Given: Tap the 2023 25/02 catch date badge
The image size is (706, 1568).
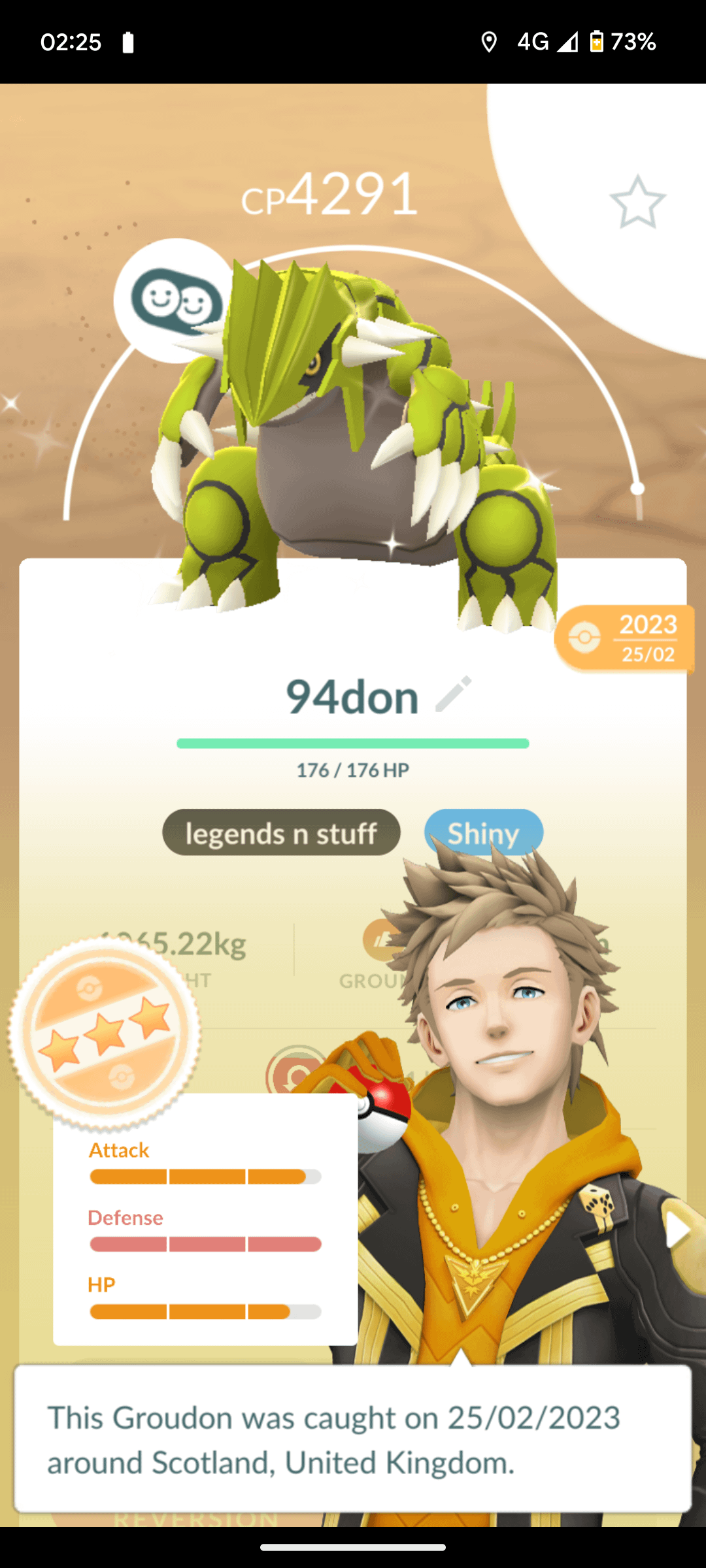Looking at the screenshot, I should point(624,638).
